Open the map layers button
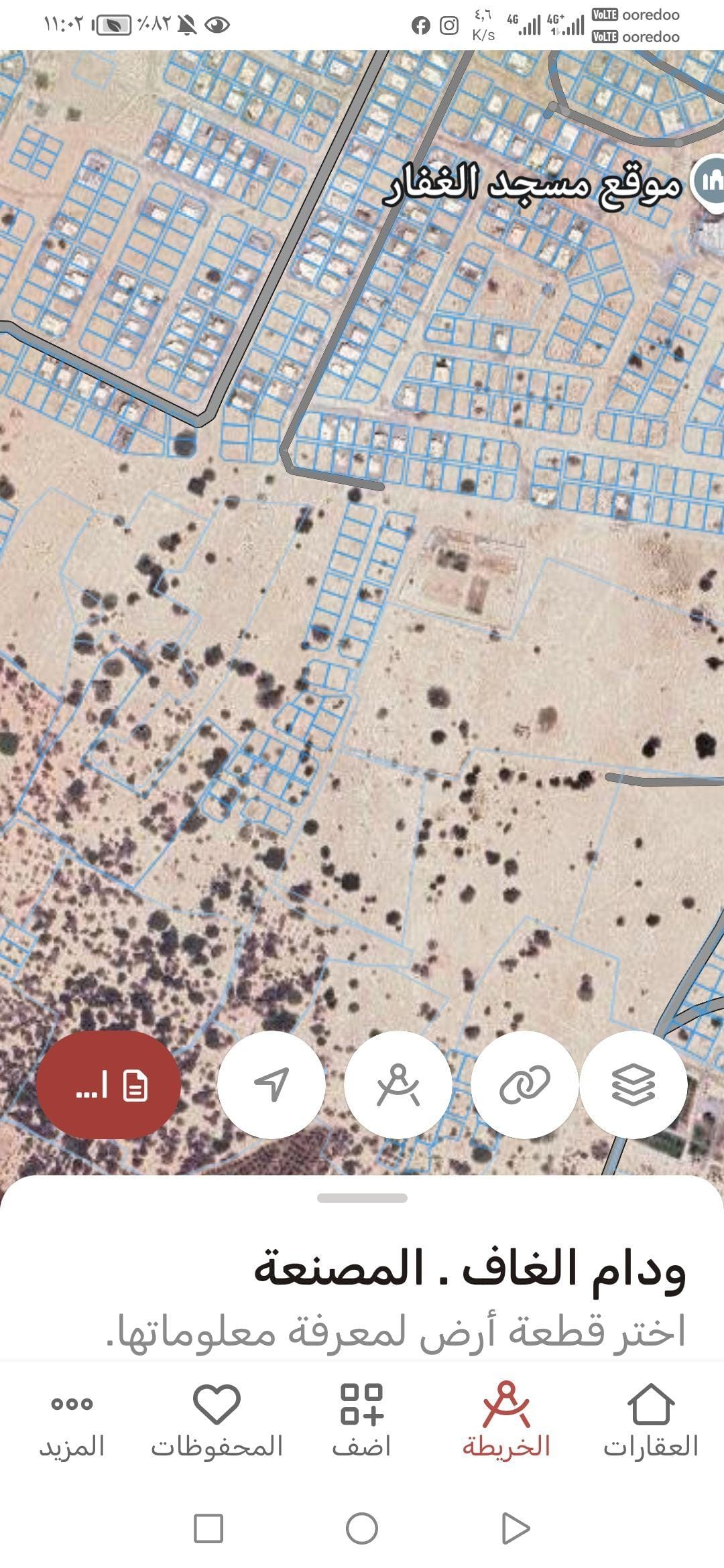724x1568 pixels. coord(633,1084)
